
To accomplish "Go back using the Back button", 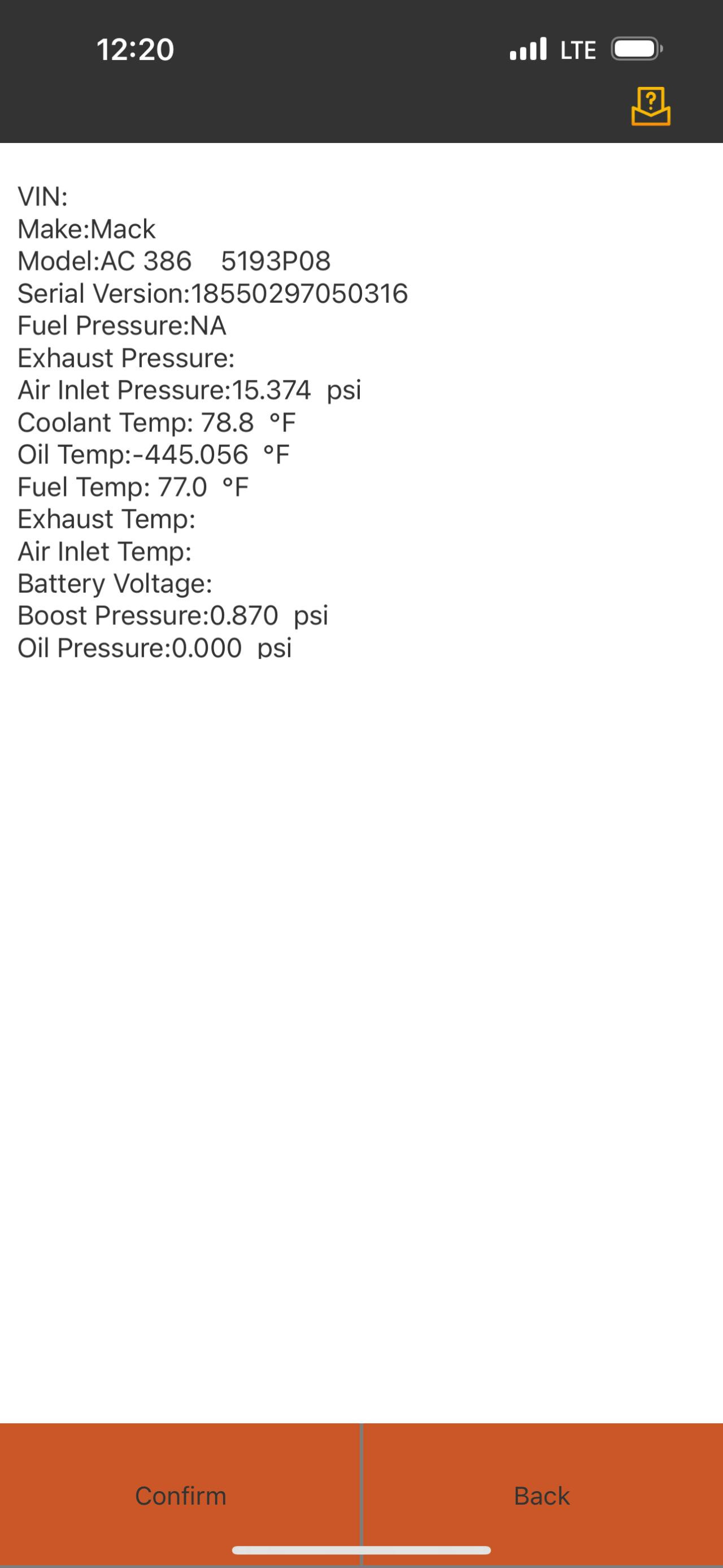I will coord(542,1496).
